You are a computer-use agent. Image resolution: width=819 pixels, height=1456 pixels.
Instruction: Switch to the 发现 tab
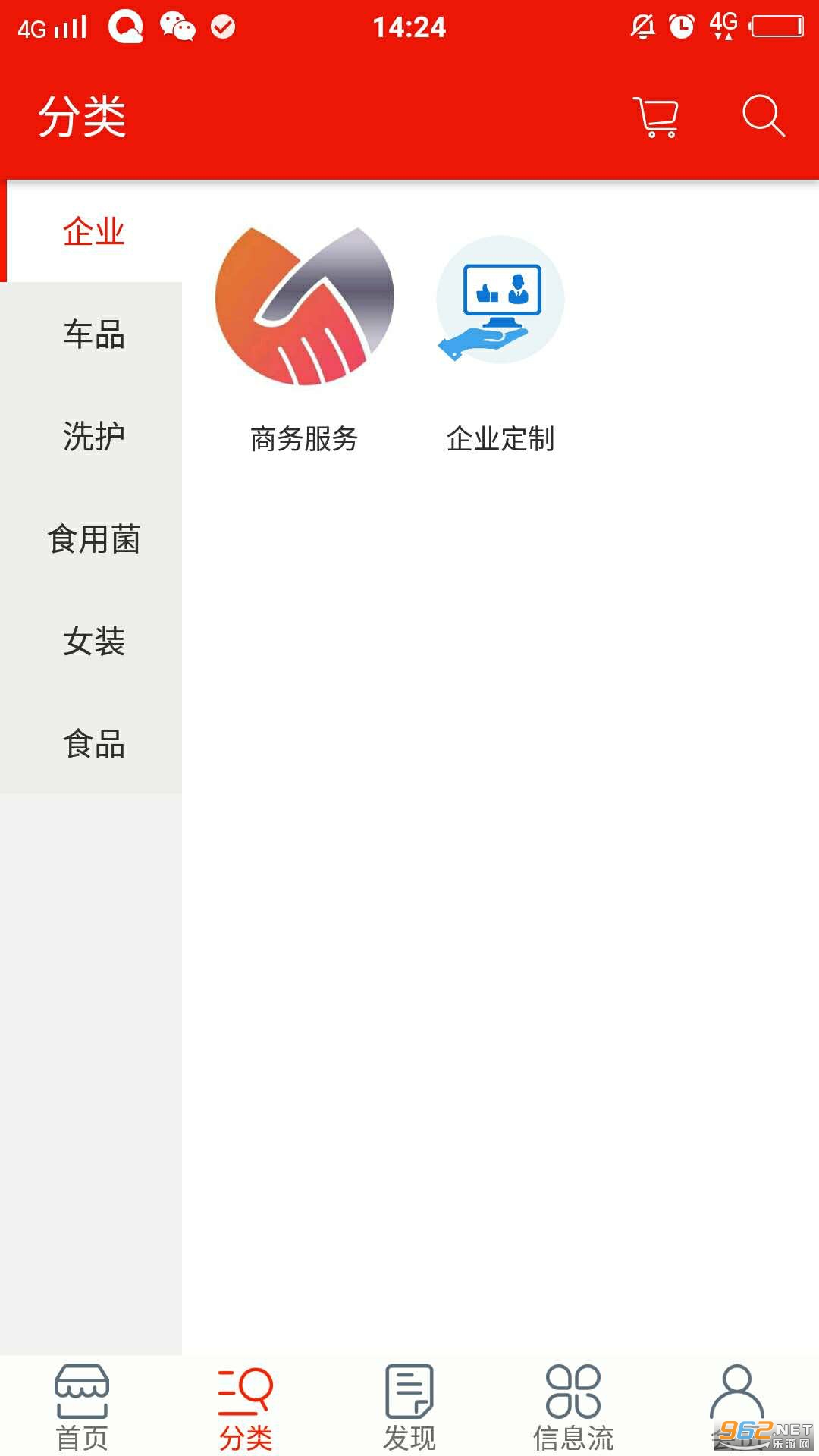click(x=409, y=1407)
